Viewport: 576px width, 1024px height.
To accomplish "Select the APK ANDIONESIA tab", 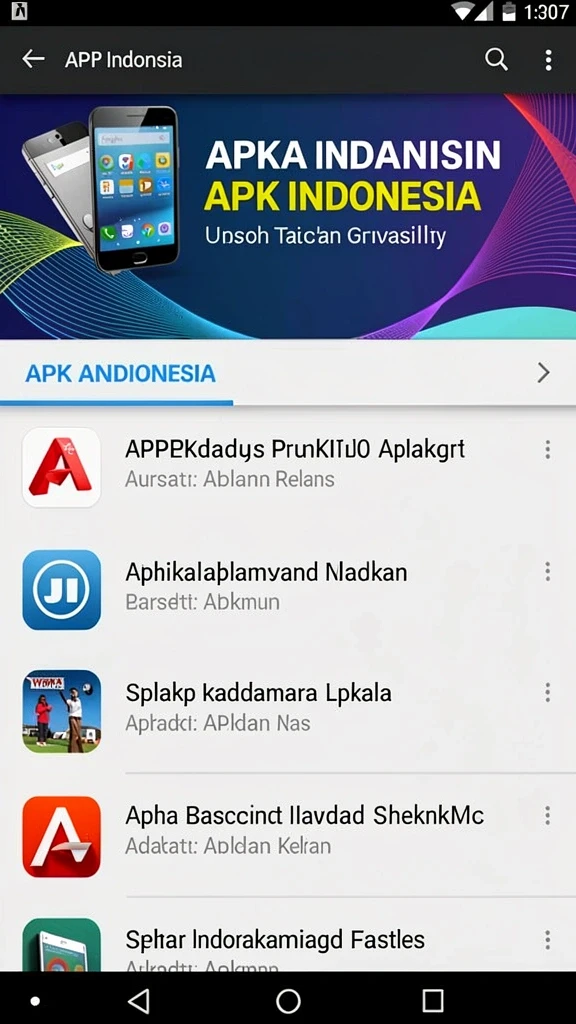I will point(120,374).
